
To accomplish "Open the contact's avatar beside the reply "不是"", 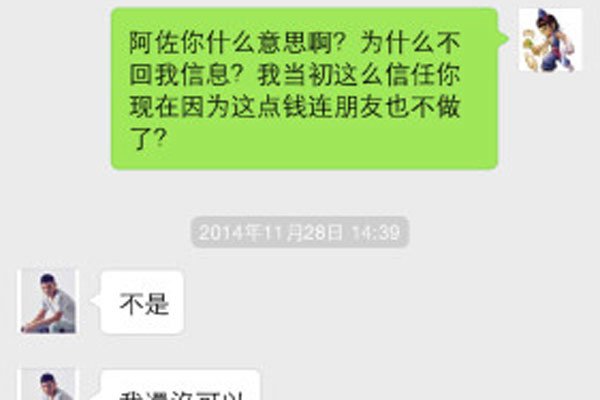I will pos(49,301).
